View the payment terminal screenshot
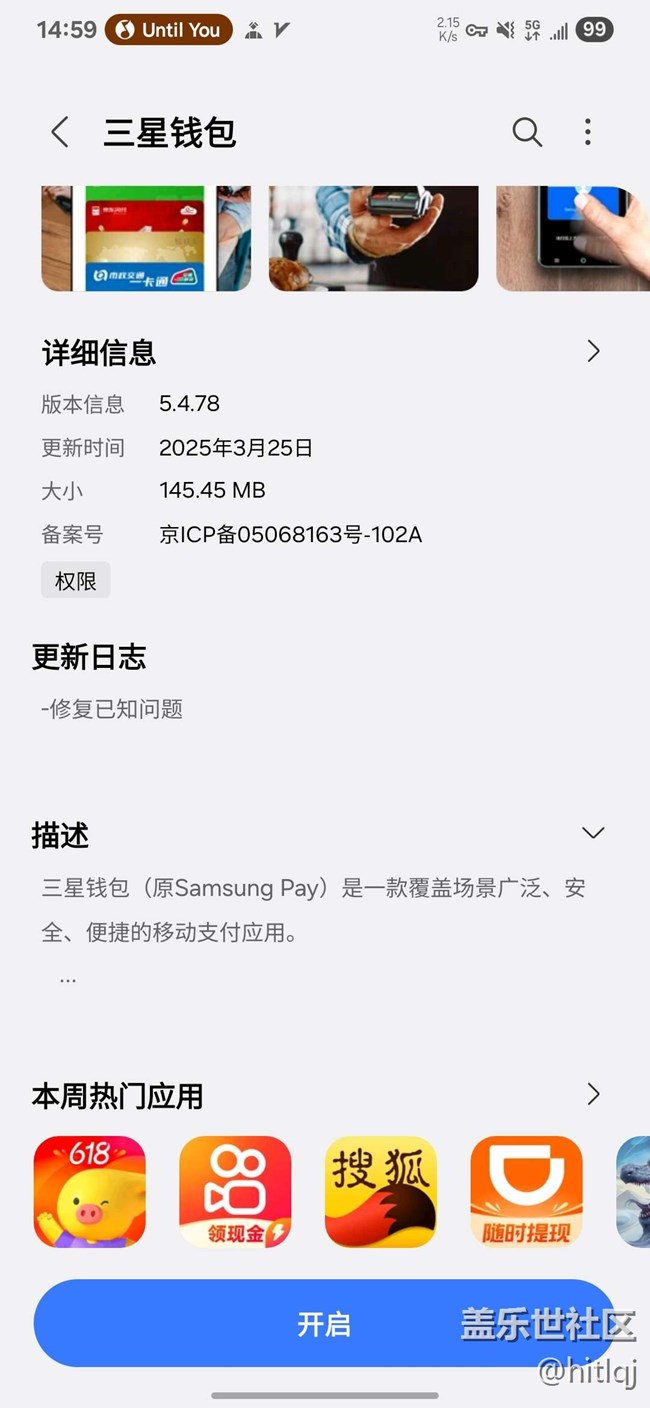This screenshot has height=1408, width=650. point(373,238)
